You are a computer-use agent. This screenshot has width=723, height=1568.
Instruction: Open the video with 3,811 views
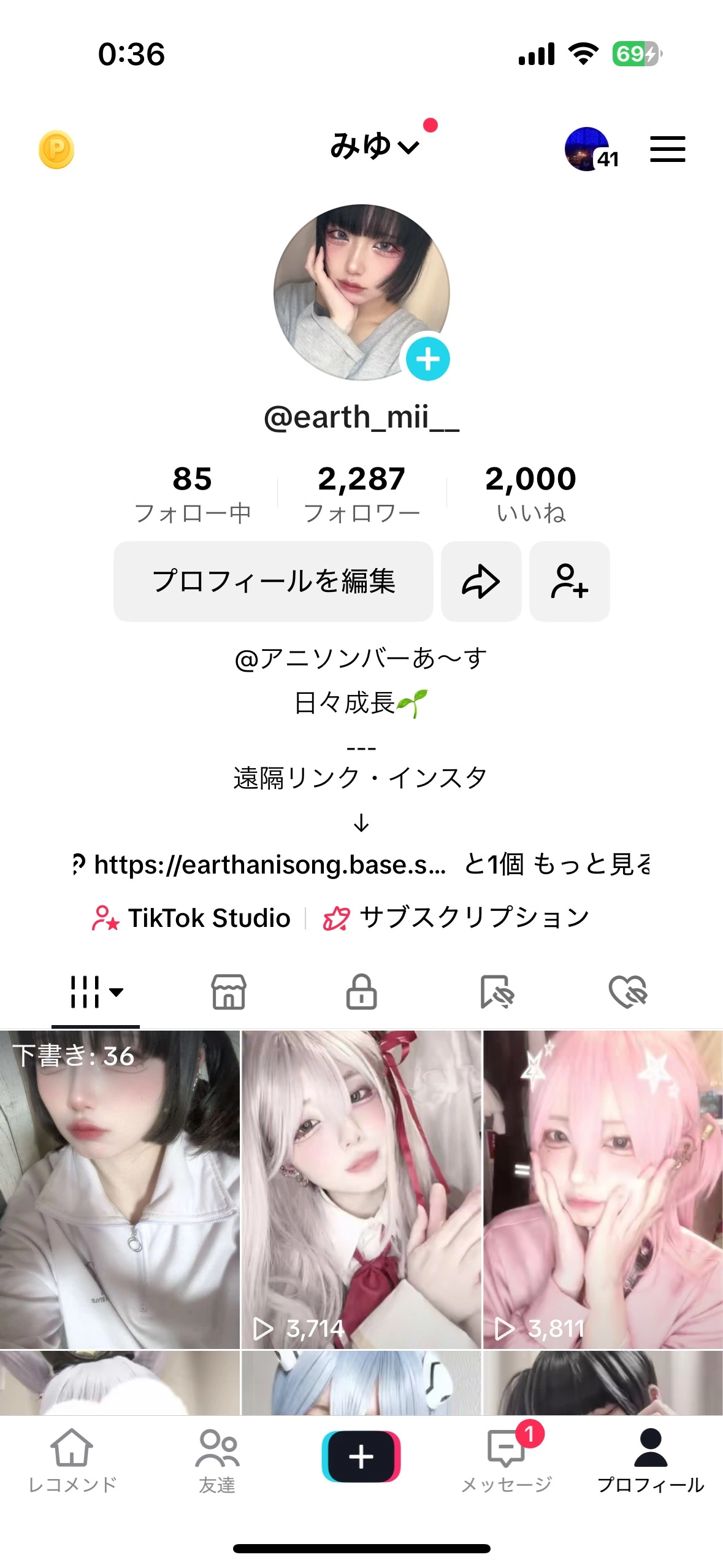point(603,1189)
